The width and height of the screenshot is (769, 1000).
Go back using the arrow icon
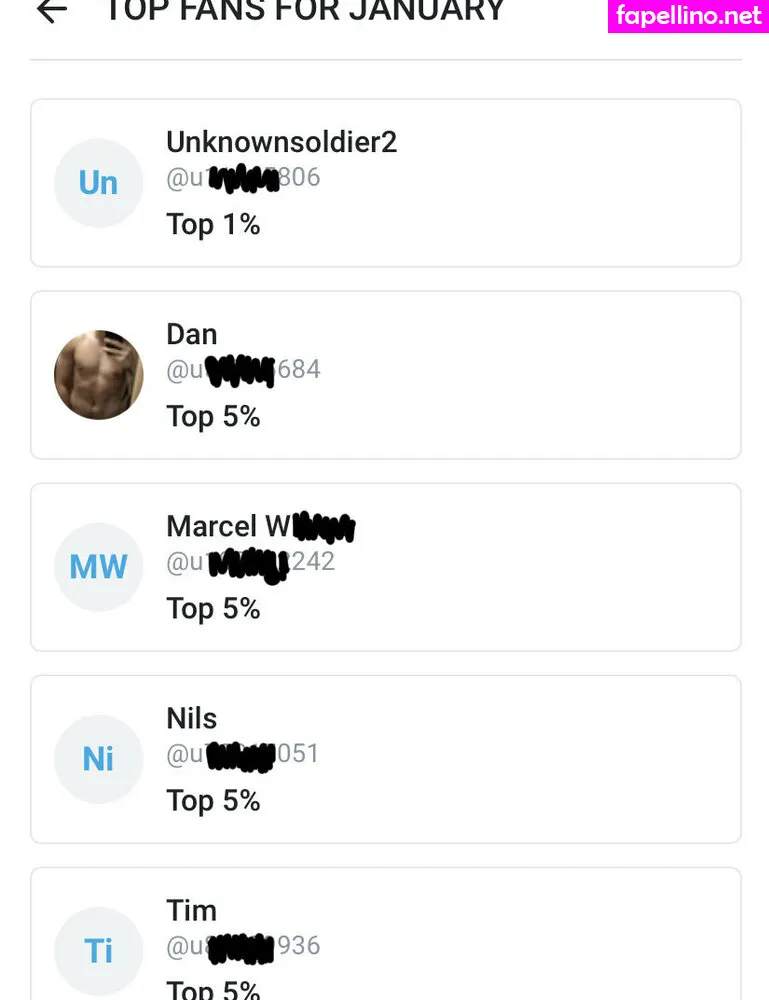point(51,11)
